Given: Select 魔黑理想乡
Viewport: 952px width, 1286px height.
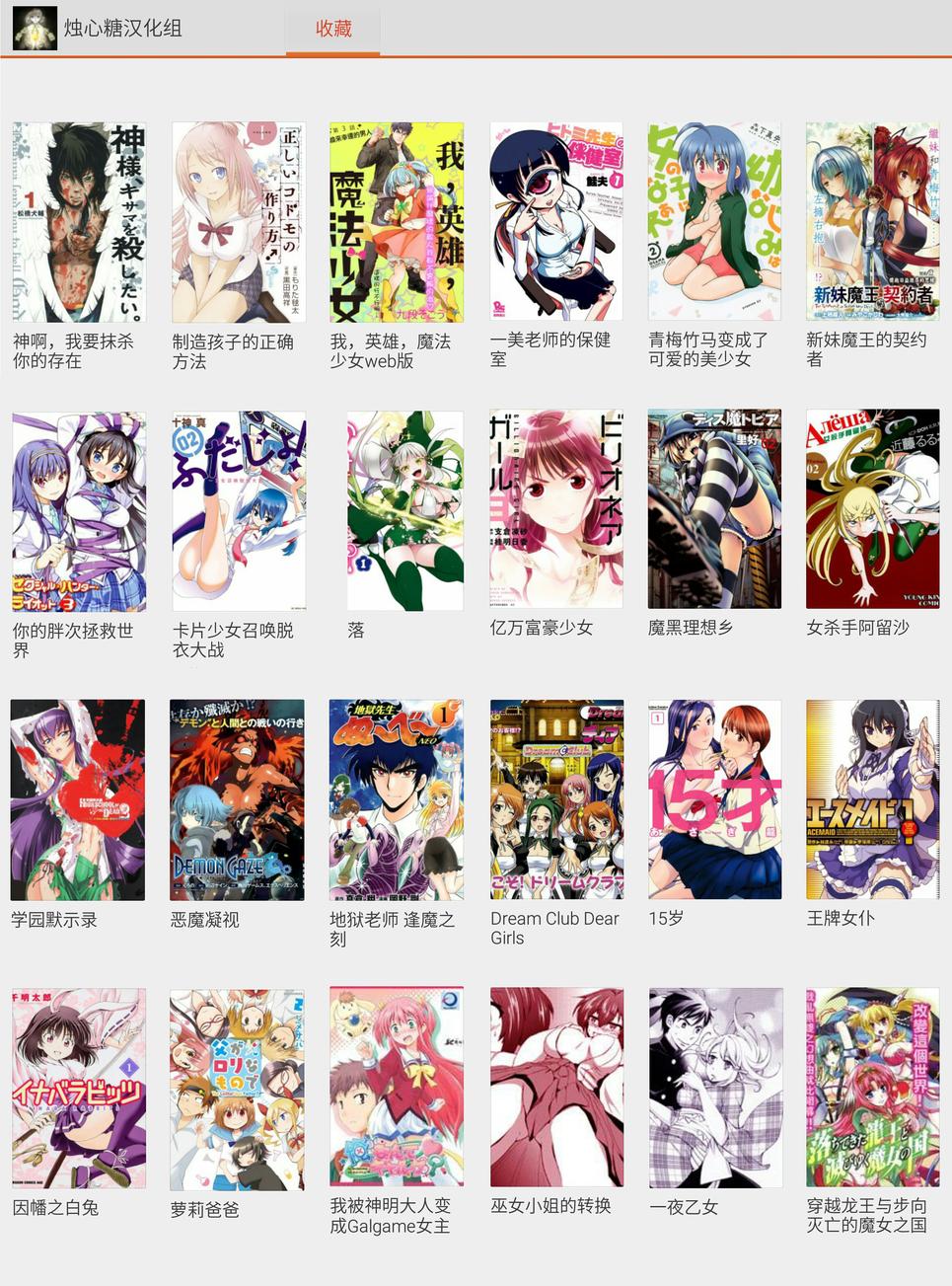Looking at the screenshot, I should pos(714,509).
